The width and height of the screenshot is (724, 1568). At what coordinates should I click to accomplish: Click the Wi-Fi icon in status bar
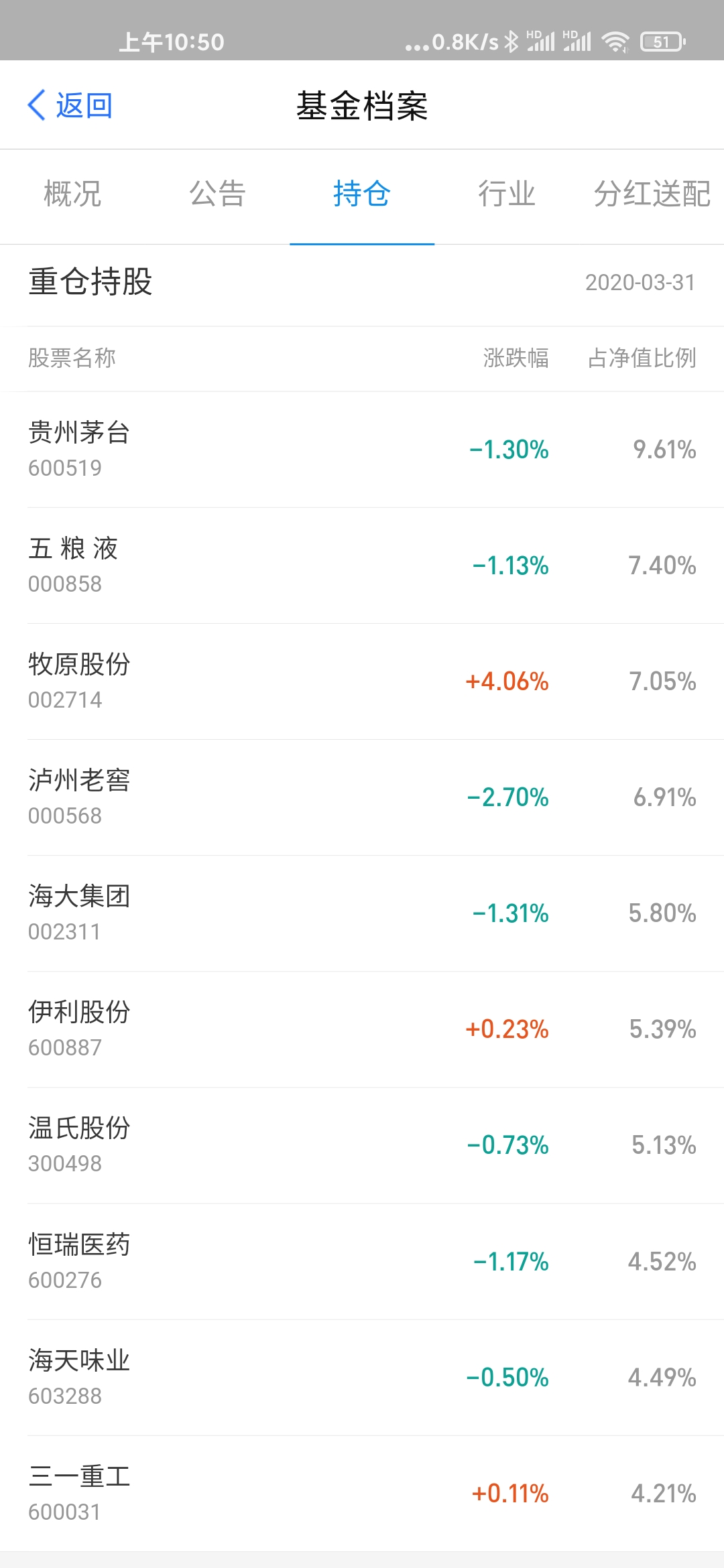tap(618, 42)
